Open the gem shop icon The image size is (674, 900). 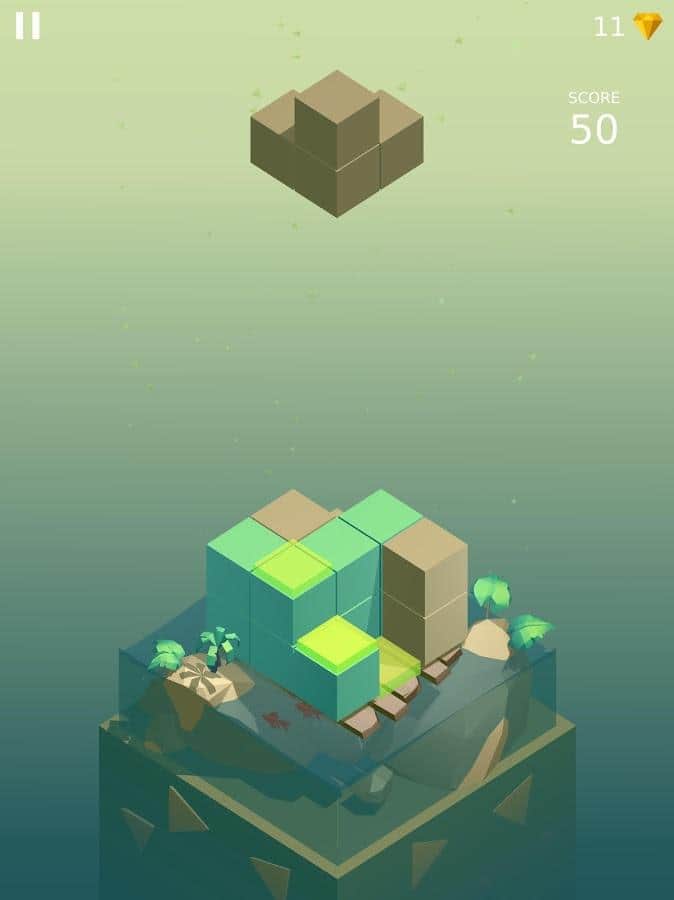(647, 26)
